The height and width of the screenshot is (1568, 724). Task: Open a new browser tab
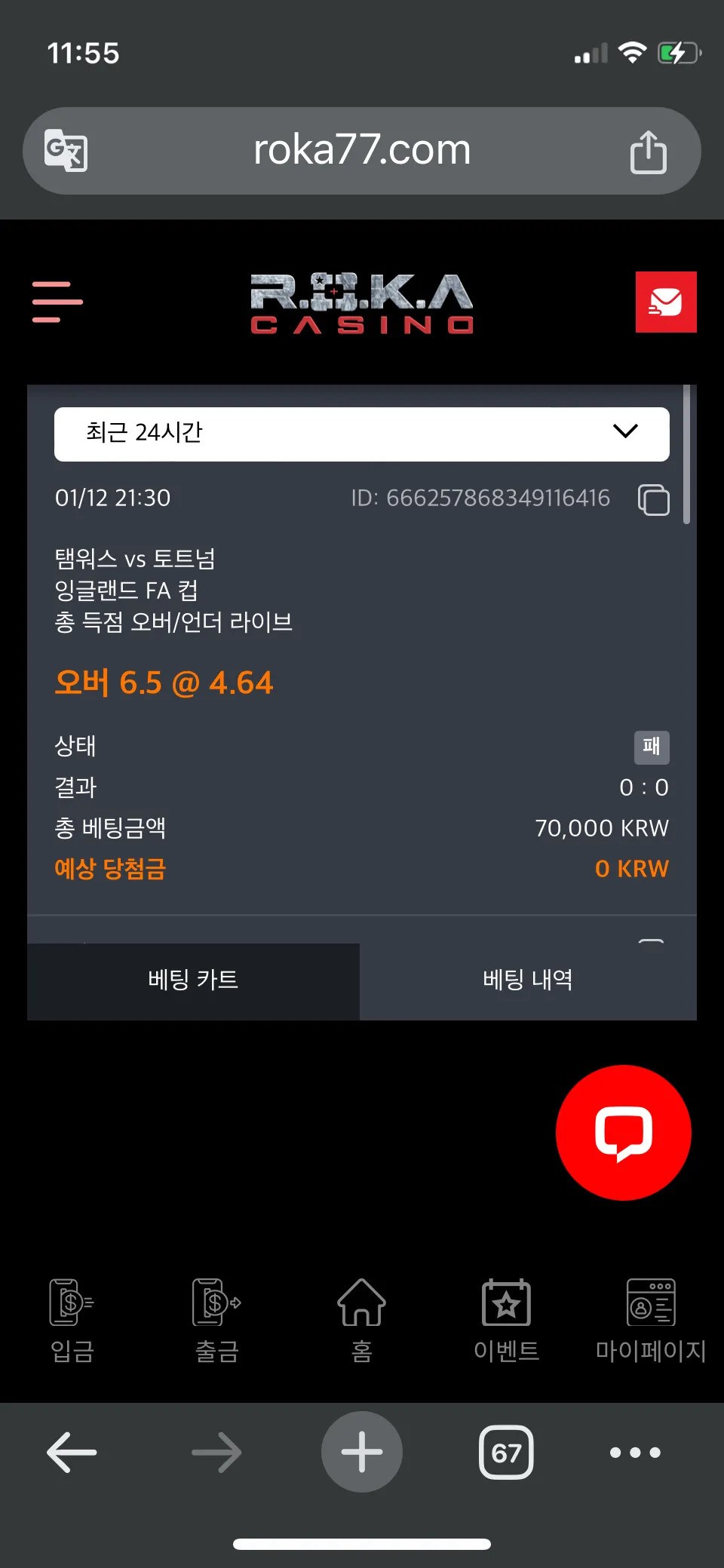click(361, 1452)
